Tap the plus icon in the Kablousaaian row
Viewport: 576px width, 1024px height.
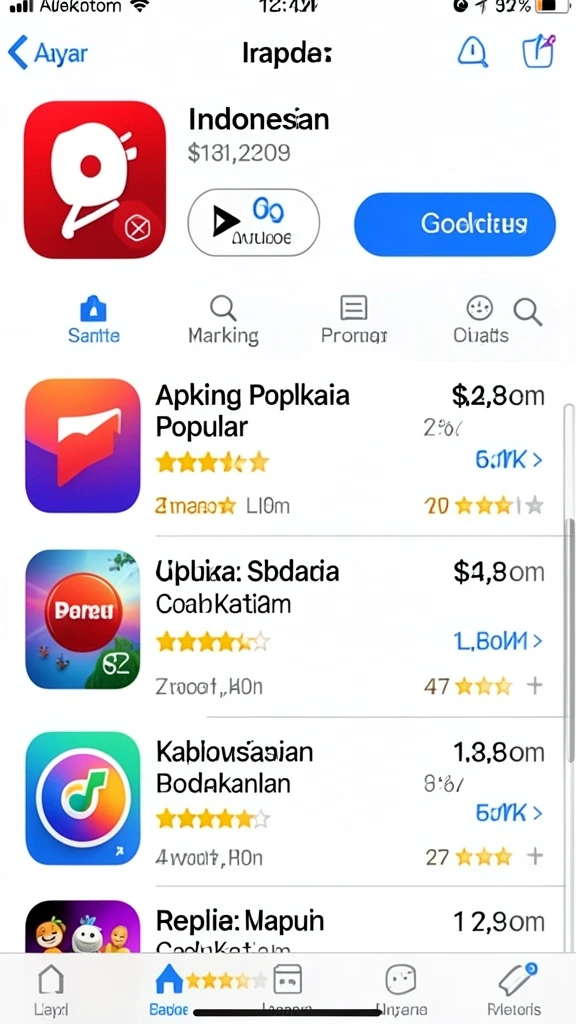535,856
